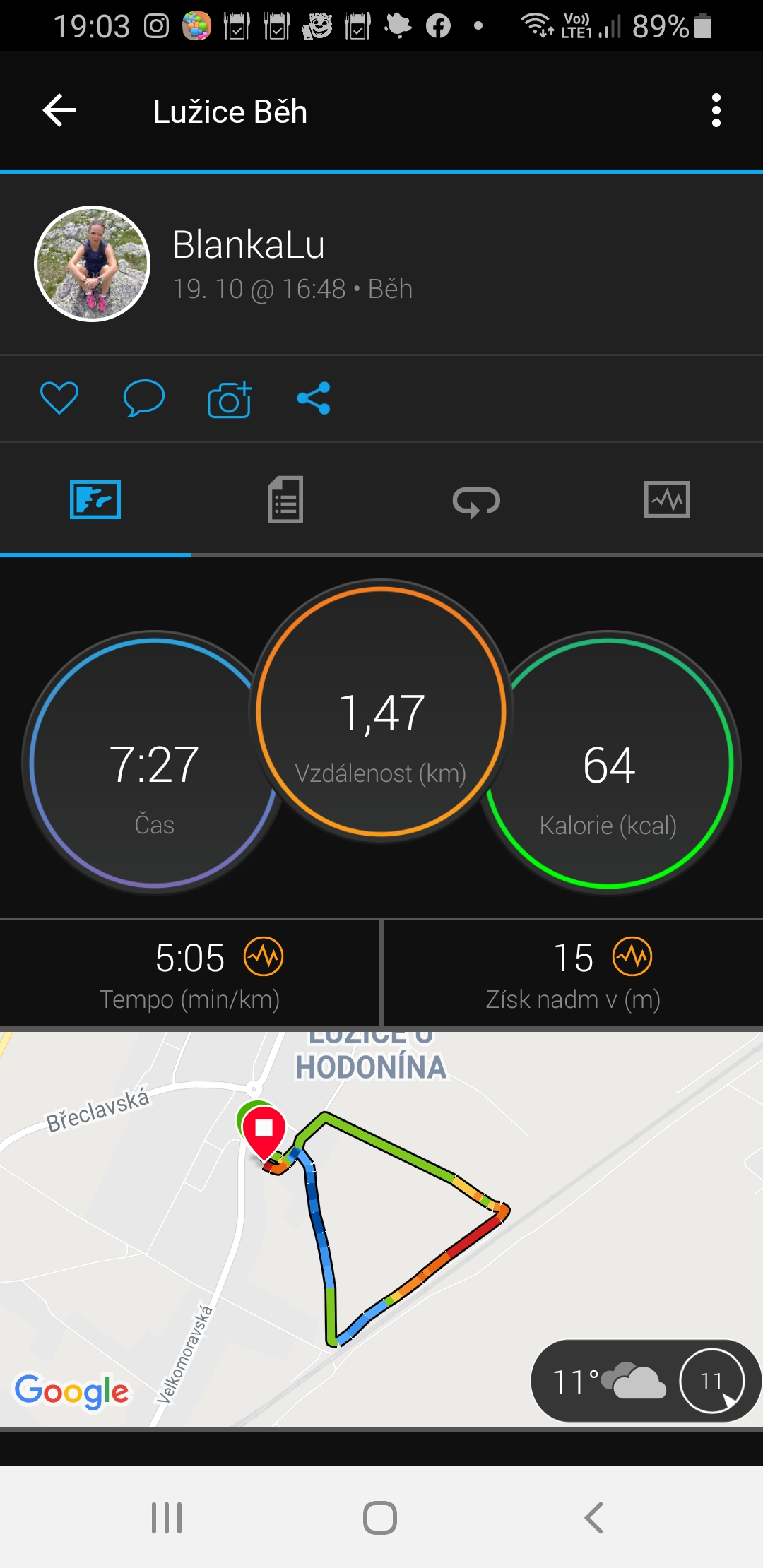
Task: Switch to the laps tab
Action: (476, 502)
